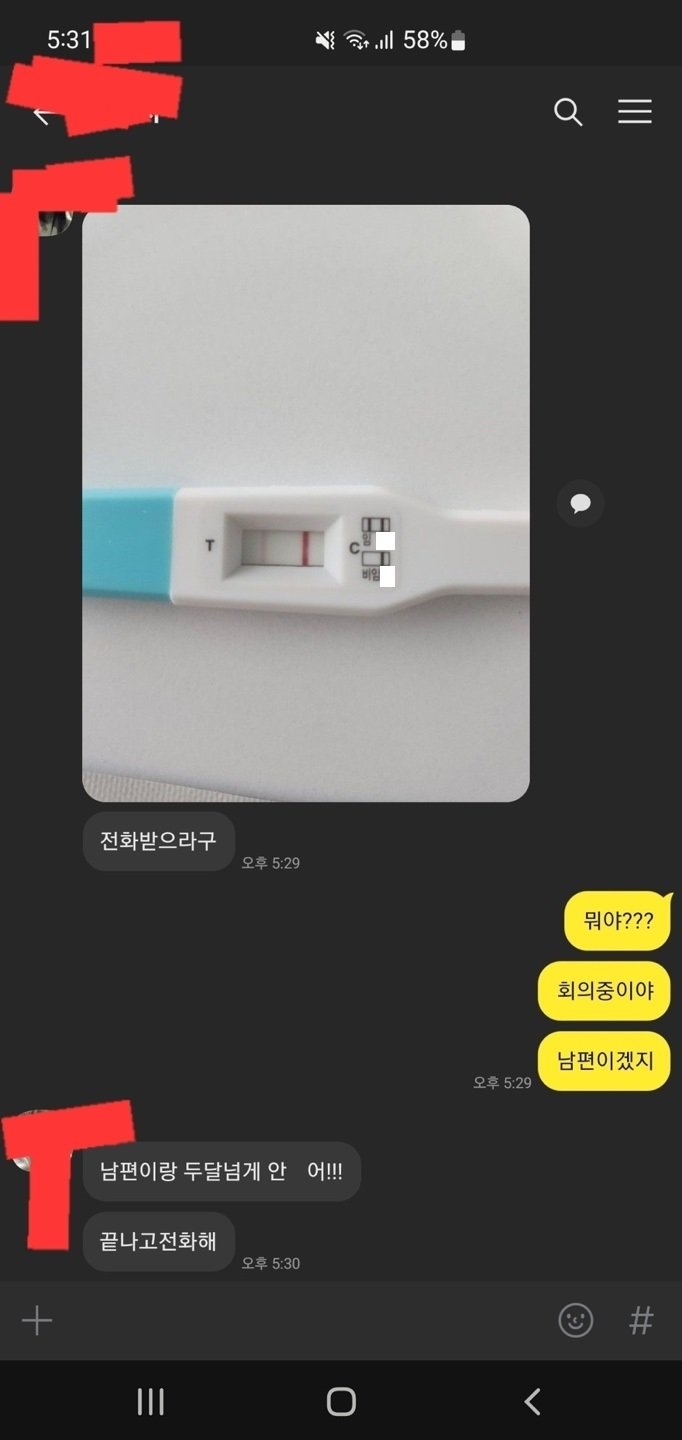Open the plus attachment menu
Viewport: 682px width, 1440px height.
point(37,1321)
